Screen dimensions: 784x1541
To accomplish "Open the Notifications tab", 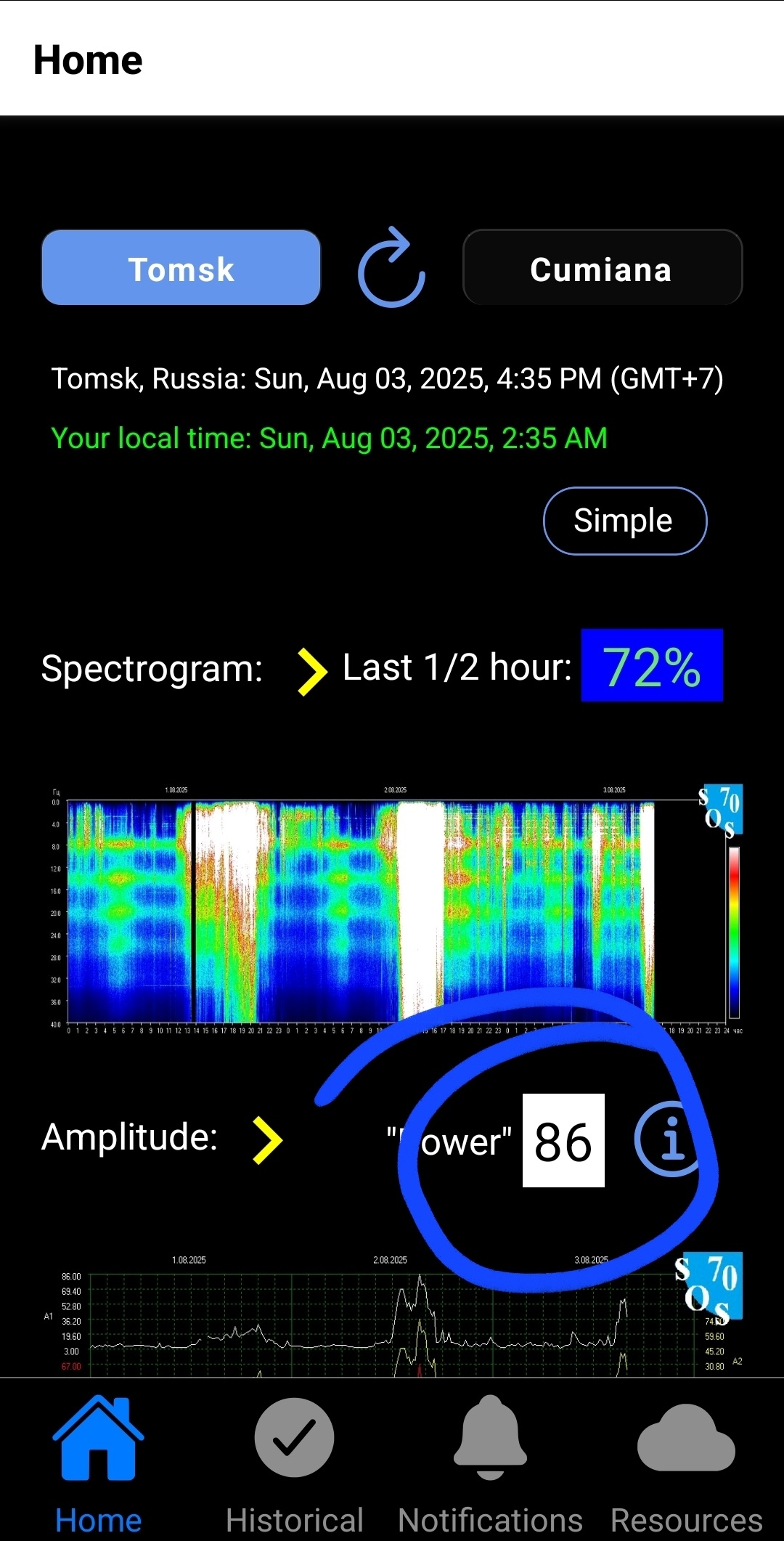I will tap(490, 1460).
